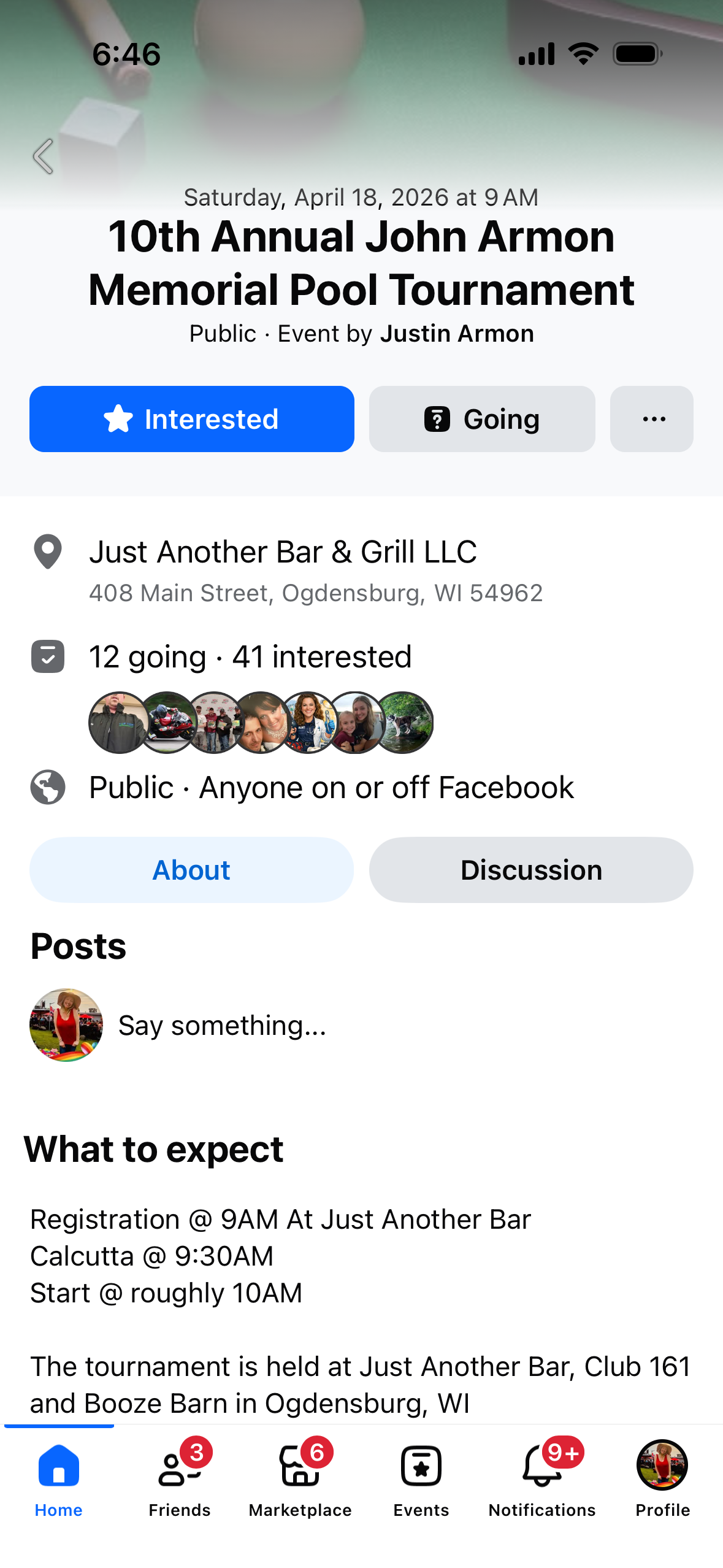Switch to the Discussion tab
This screenshot has width=723, height=1568.
click(x=531, y=870)
